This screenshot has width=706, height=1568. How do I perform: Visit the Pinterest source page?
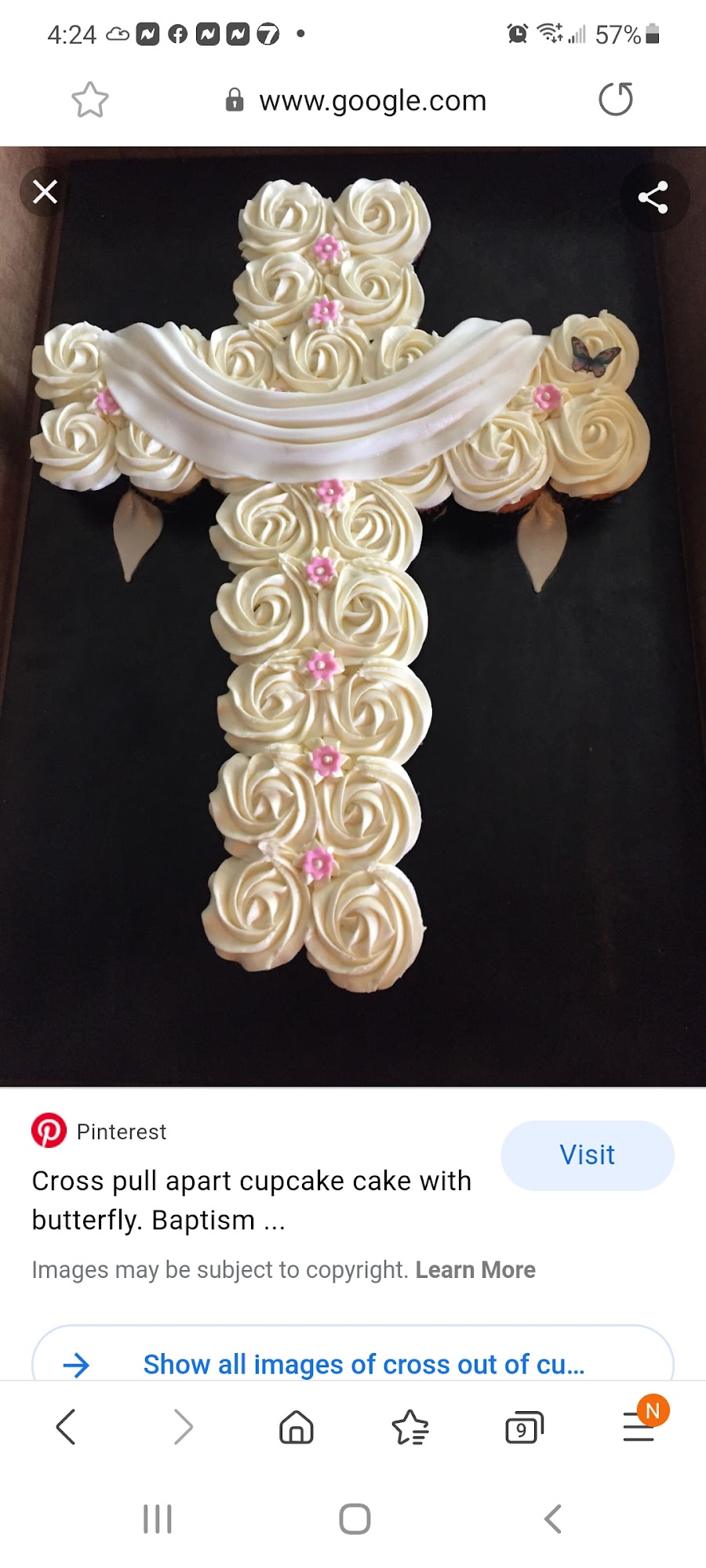587,1155
